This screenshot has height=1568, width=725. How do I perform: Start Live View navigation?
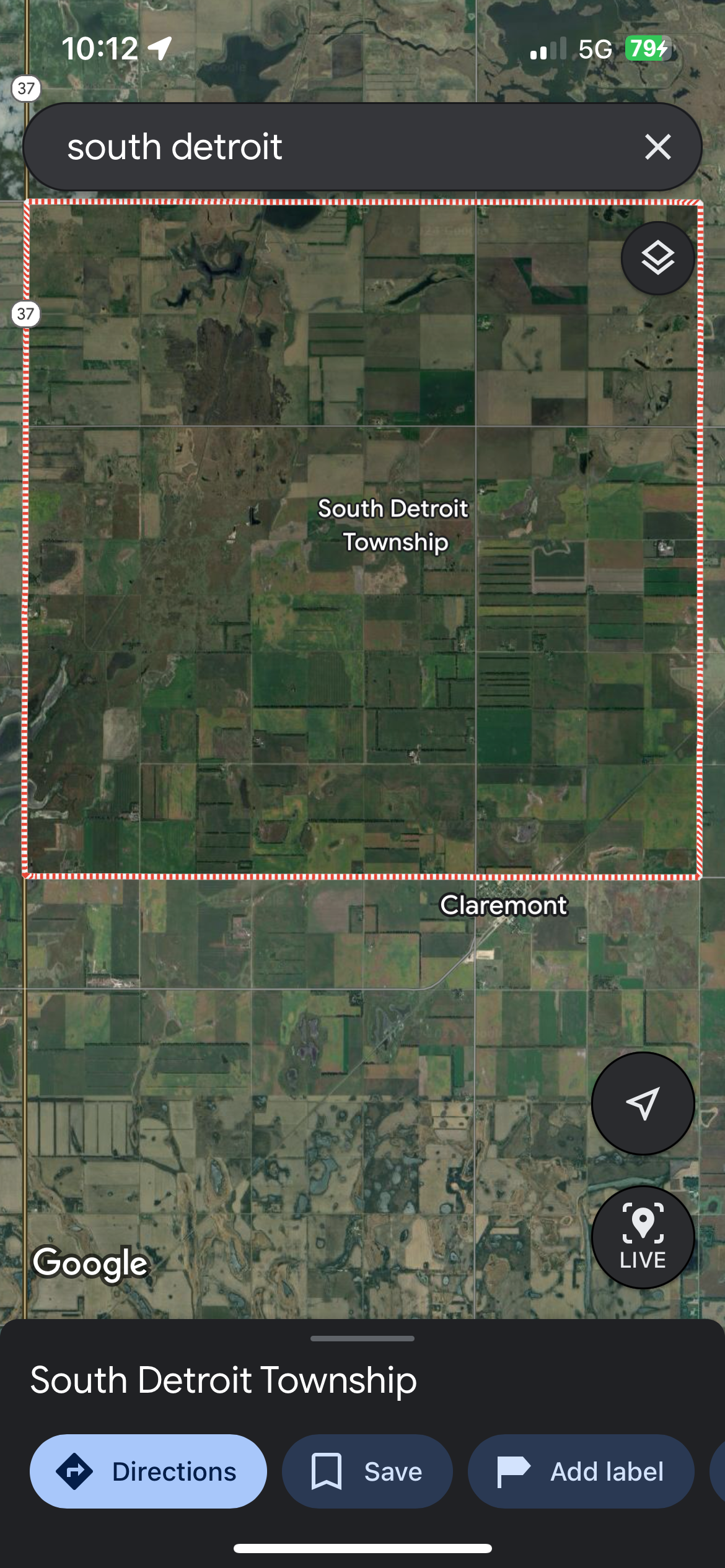click(643, 1237)
